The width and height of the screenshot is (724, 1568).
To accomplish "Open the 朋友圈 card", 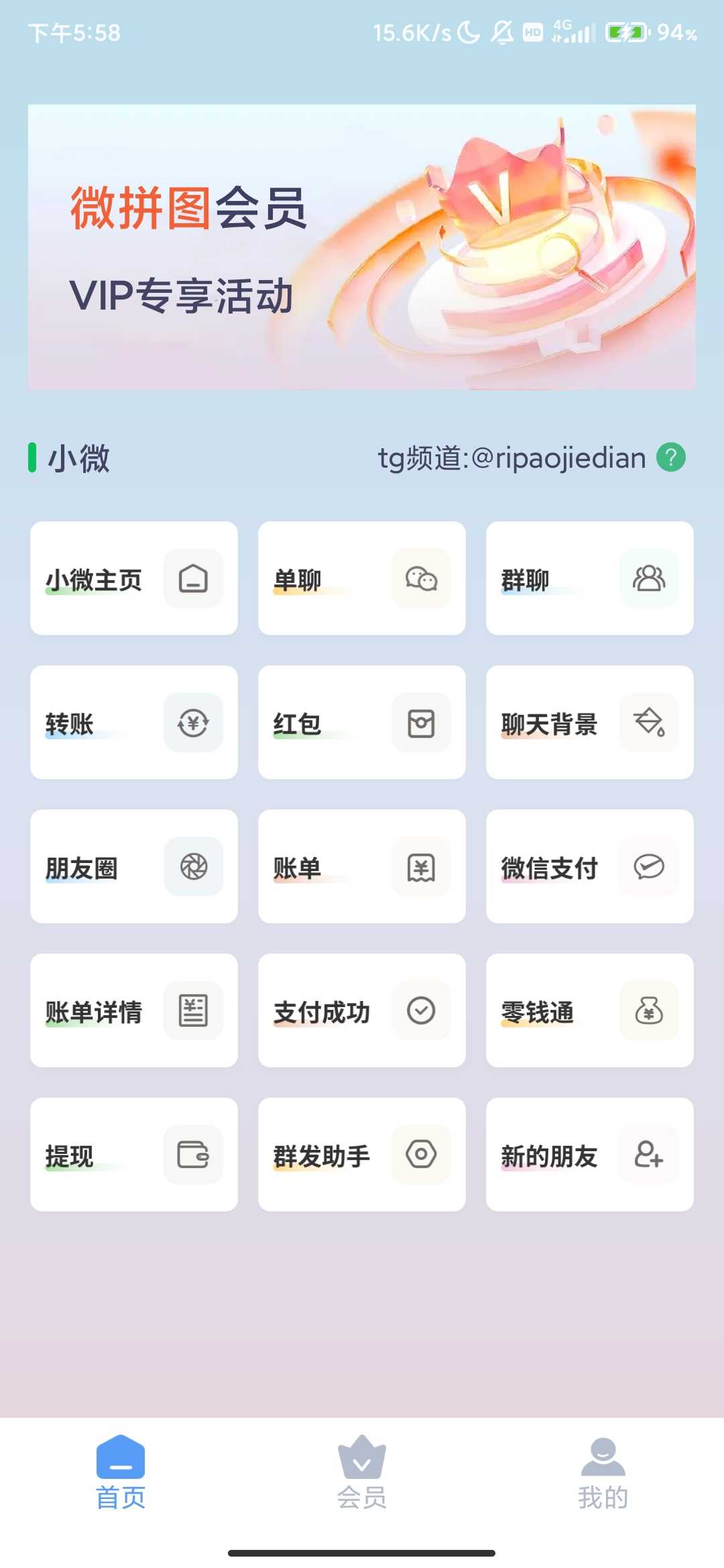I will coord(134,866).
